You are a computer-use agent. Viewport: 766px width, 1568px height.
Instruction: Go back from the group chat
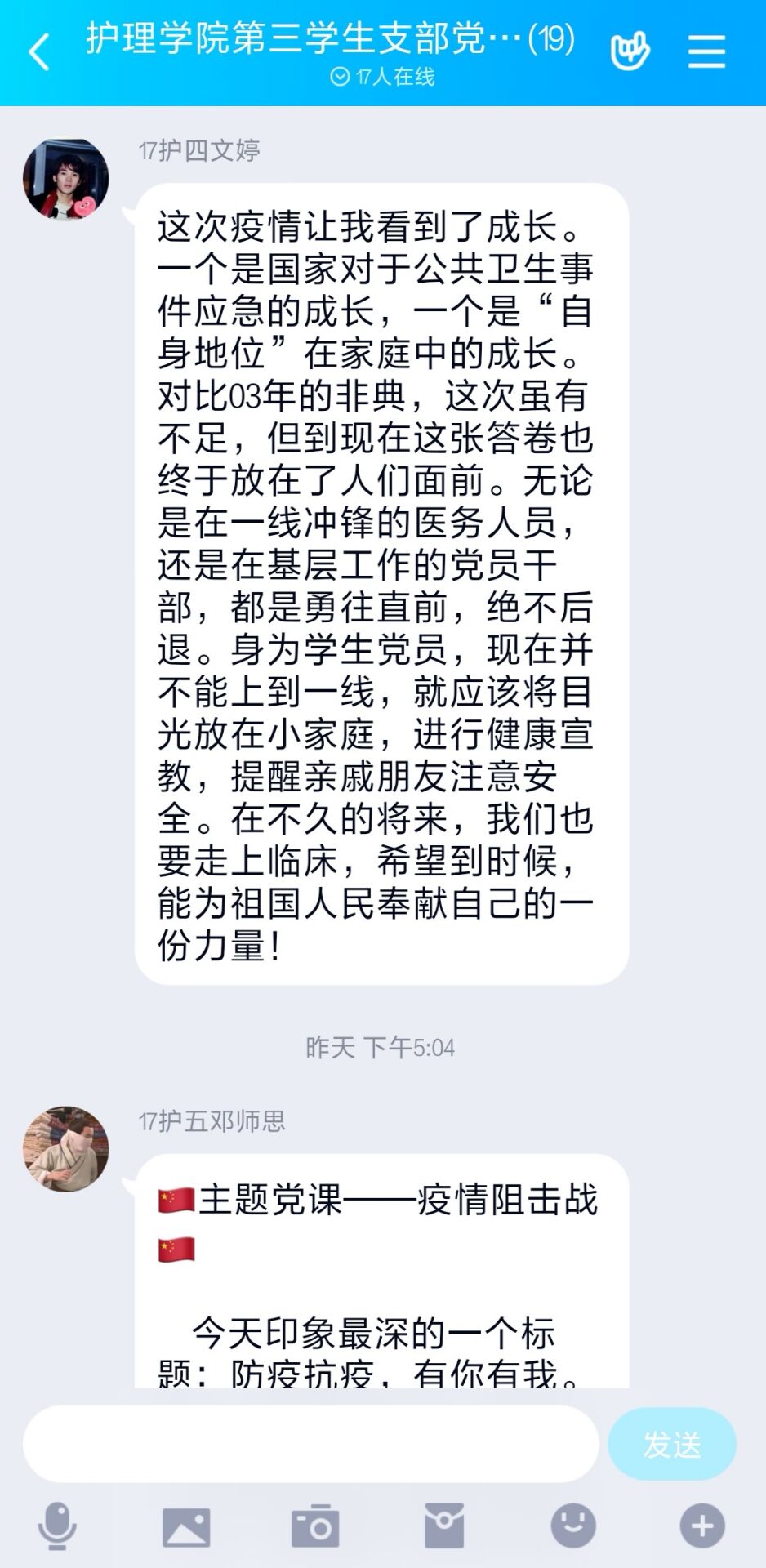click(39, 52)
